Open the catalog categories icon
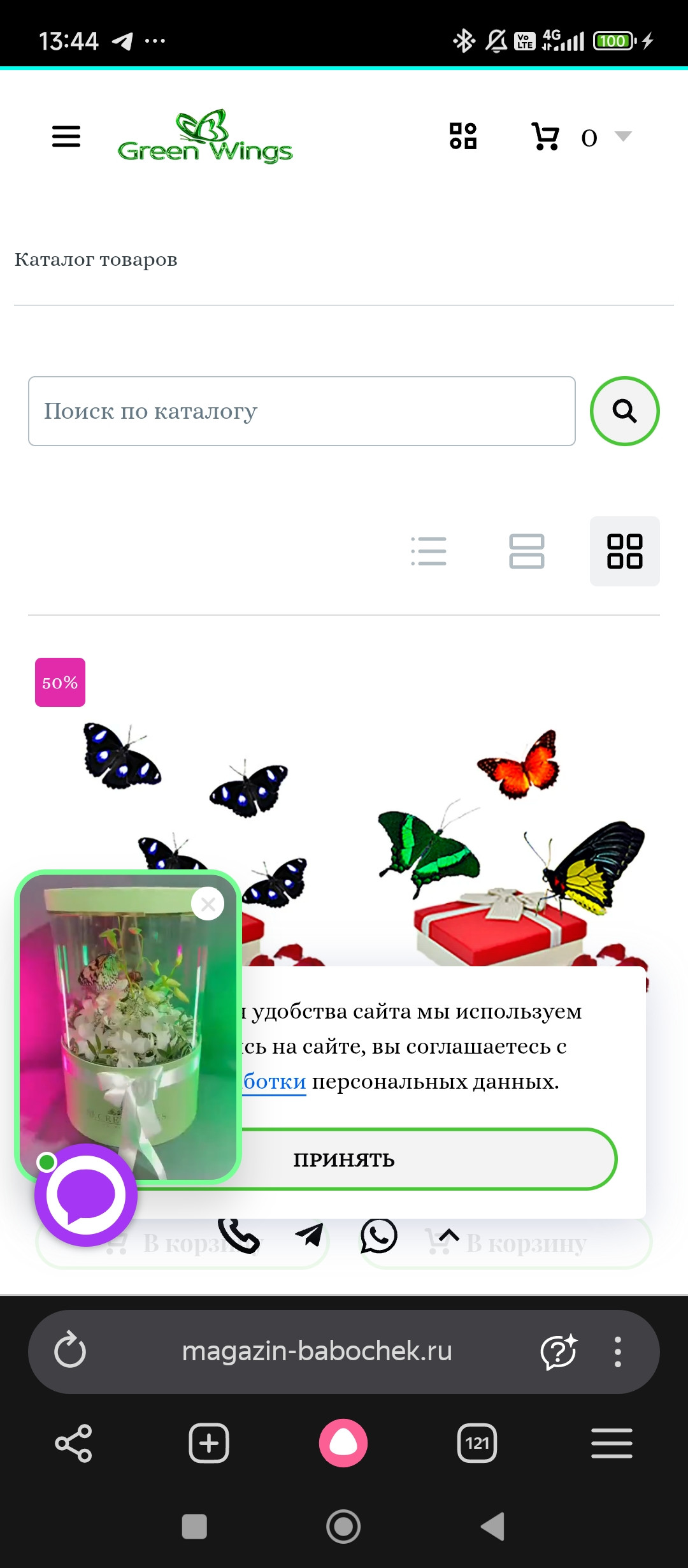This screenshot has height=1568, width=688. [x=463, y=136]
